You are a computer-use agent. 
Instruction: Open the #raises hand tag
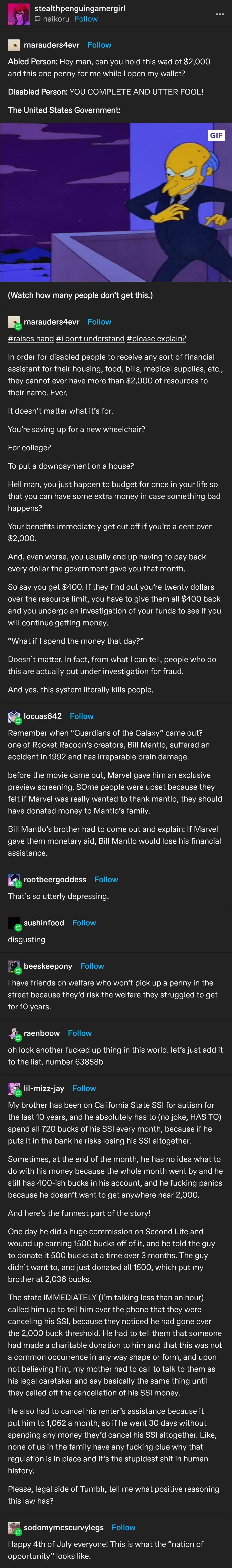click(31, 338)
